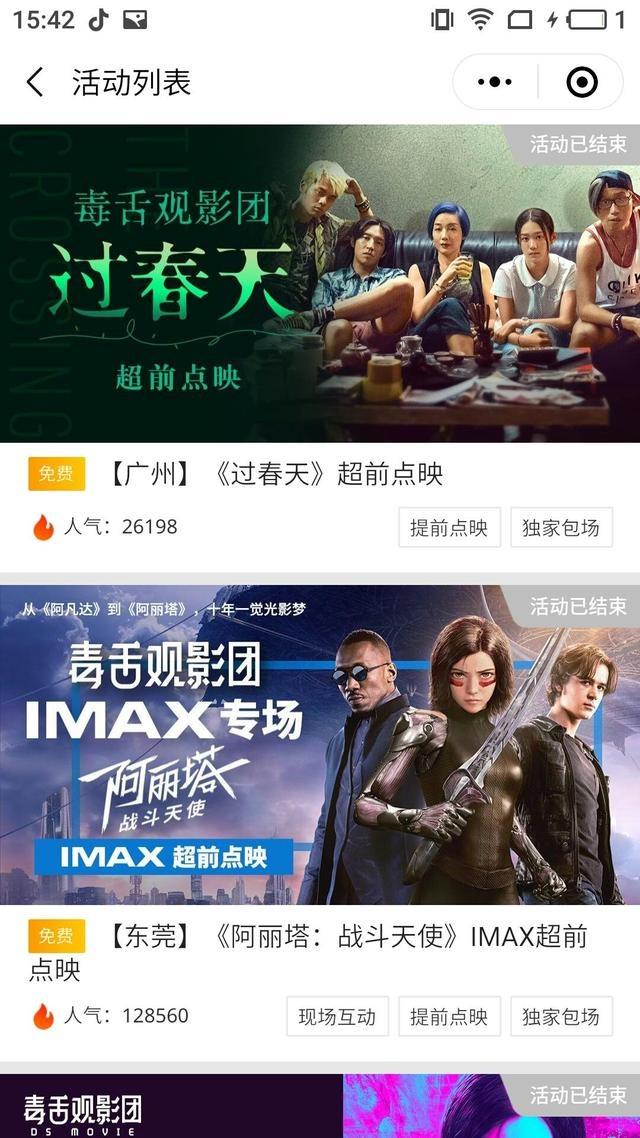
Task: Tap the 独家包场 tag under 过春天
Action: [561, 528]
